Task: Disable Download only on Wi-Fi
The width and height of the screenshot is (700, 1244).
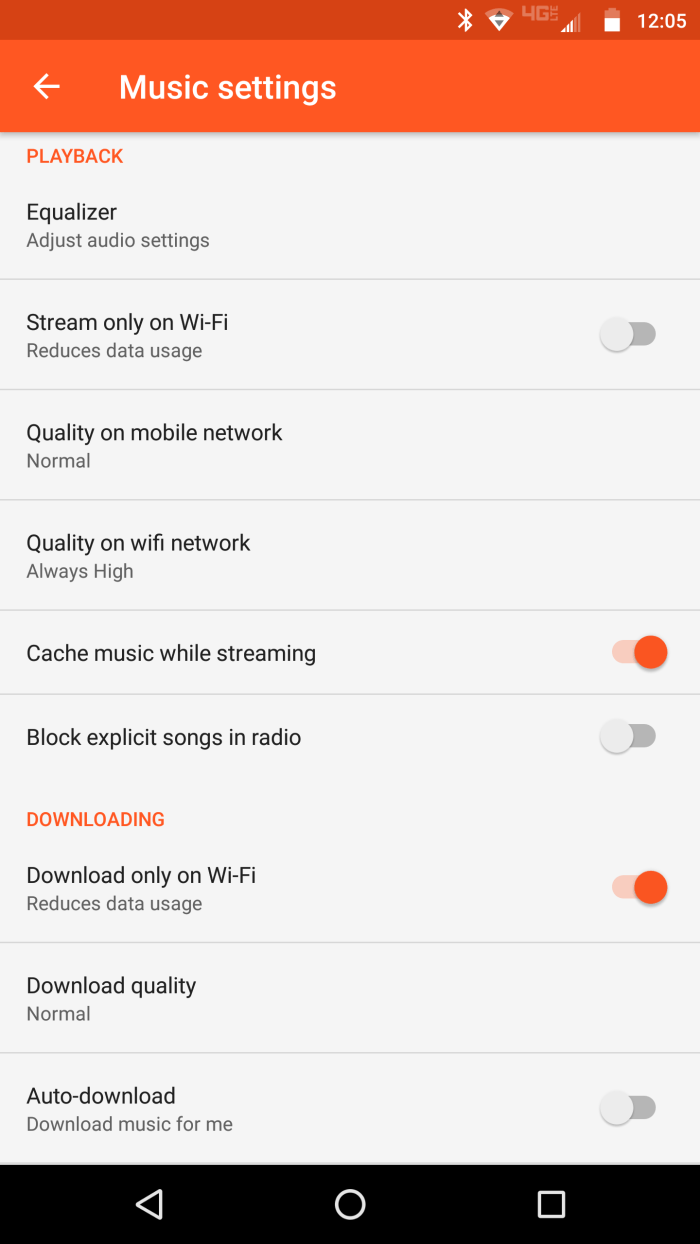Action: coord(639,887)
